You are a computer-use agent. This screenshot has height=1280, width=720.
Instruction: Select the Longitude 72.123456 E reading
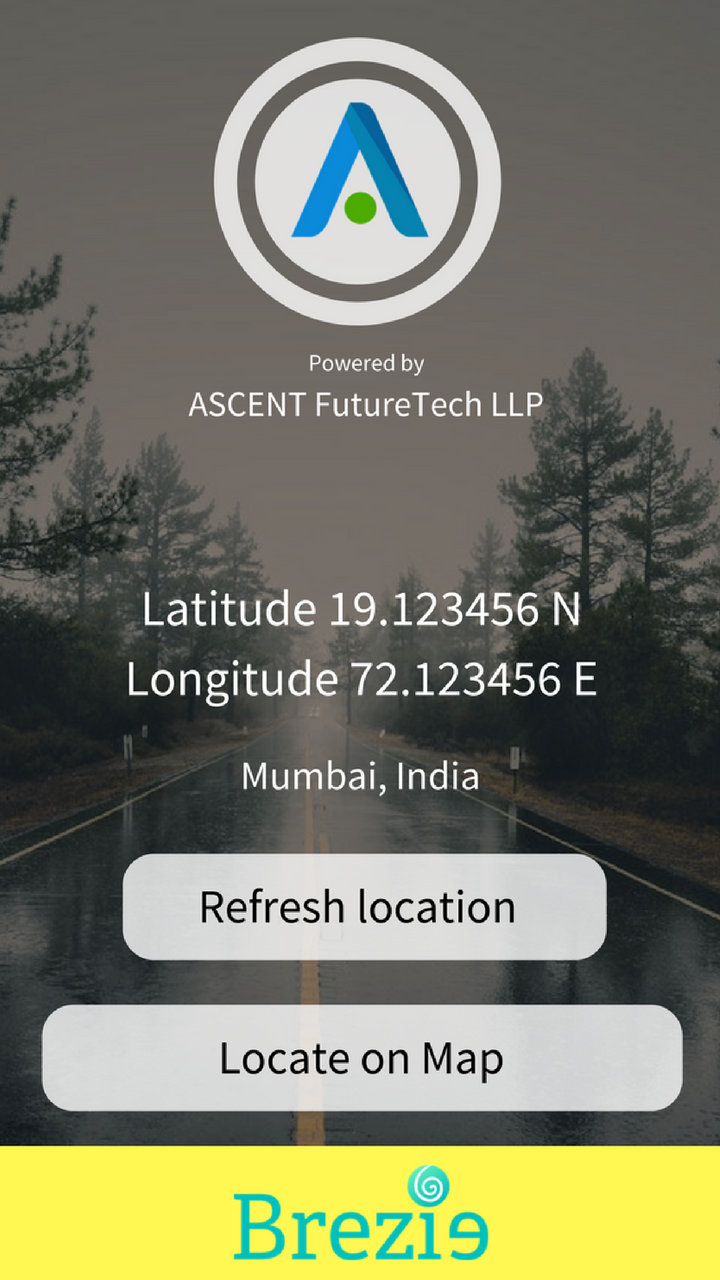pos(360,678)
